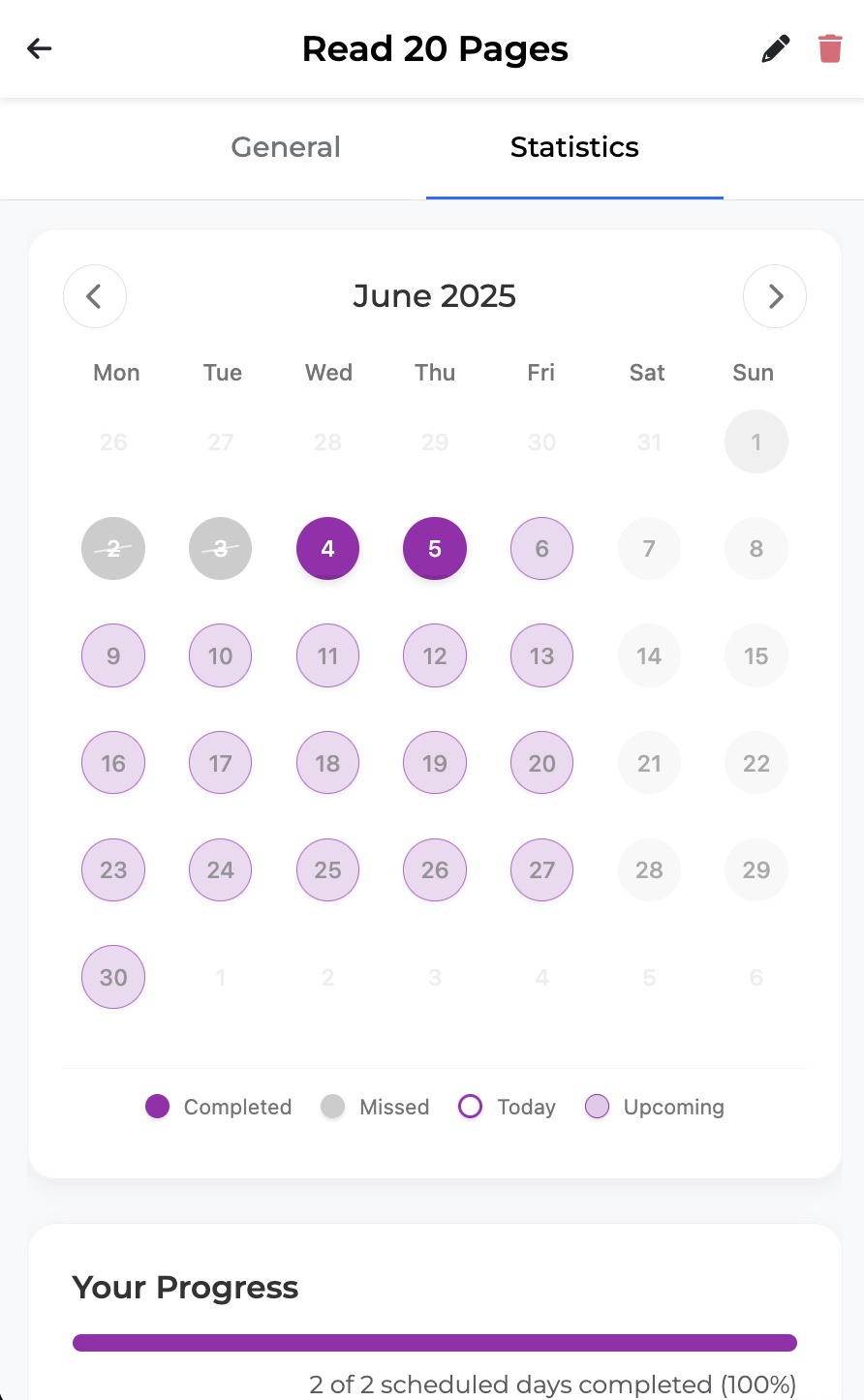
Task: Select June 30 on the calendar
Action: coord(113,977)
